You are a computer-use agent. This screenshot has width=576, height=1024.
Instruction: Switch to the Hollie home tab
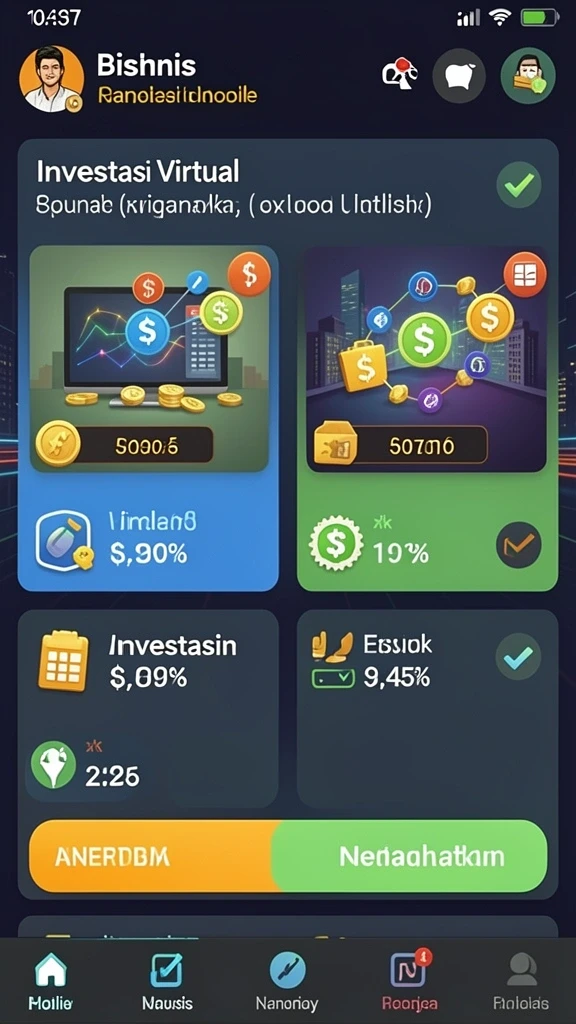point(51,982)
